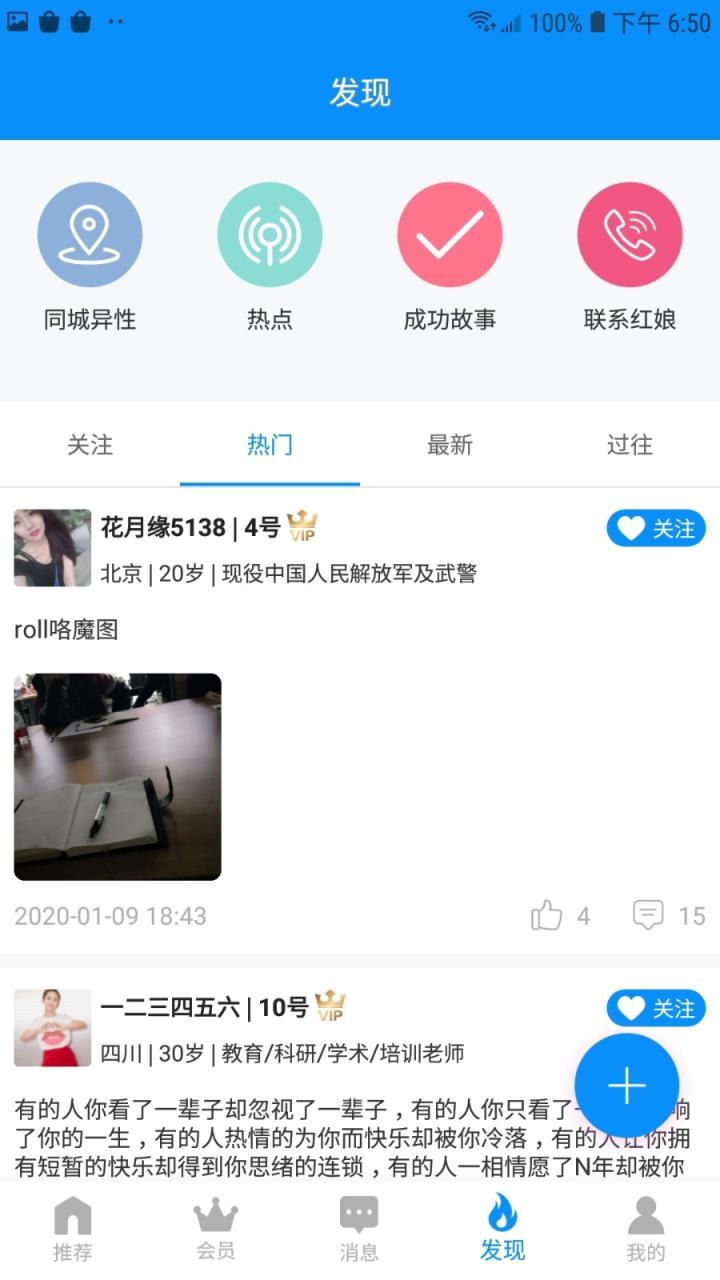Tap the VIP crown badge next to 花月缘5138
Viewport: 720px width, 1280px height.
302,525
